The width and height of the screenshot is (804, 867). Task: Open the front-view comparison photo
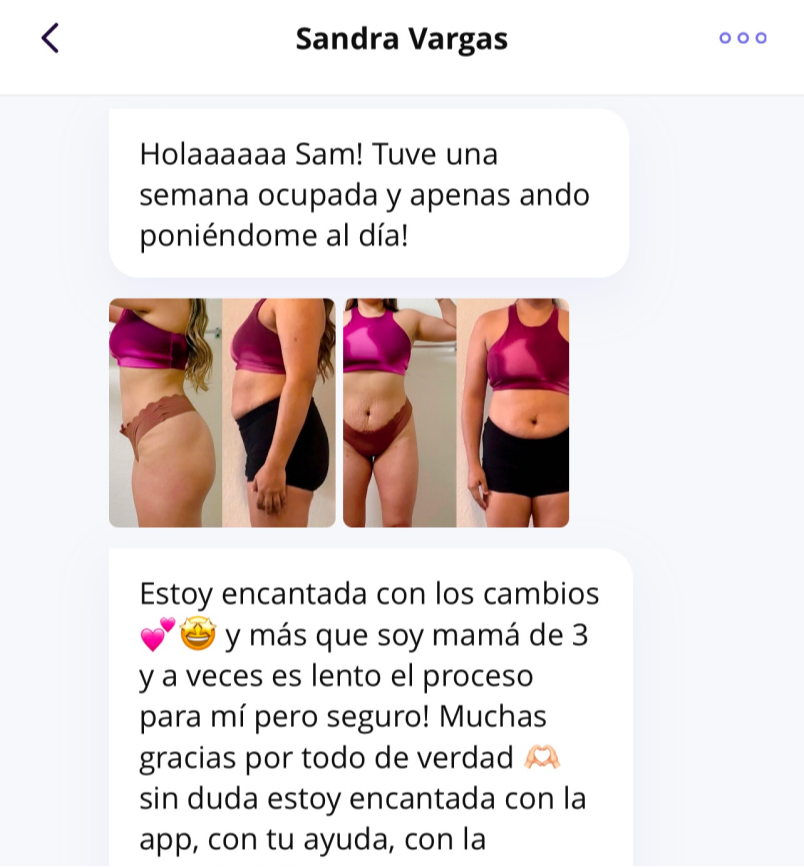pyautogui.click(x=456, y=412)
